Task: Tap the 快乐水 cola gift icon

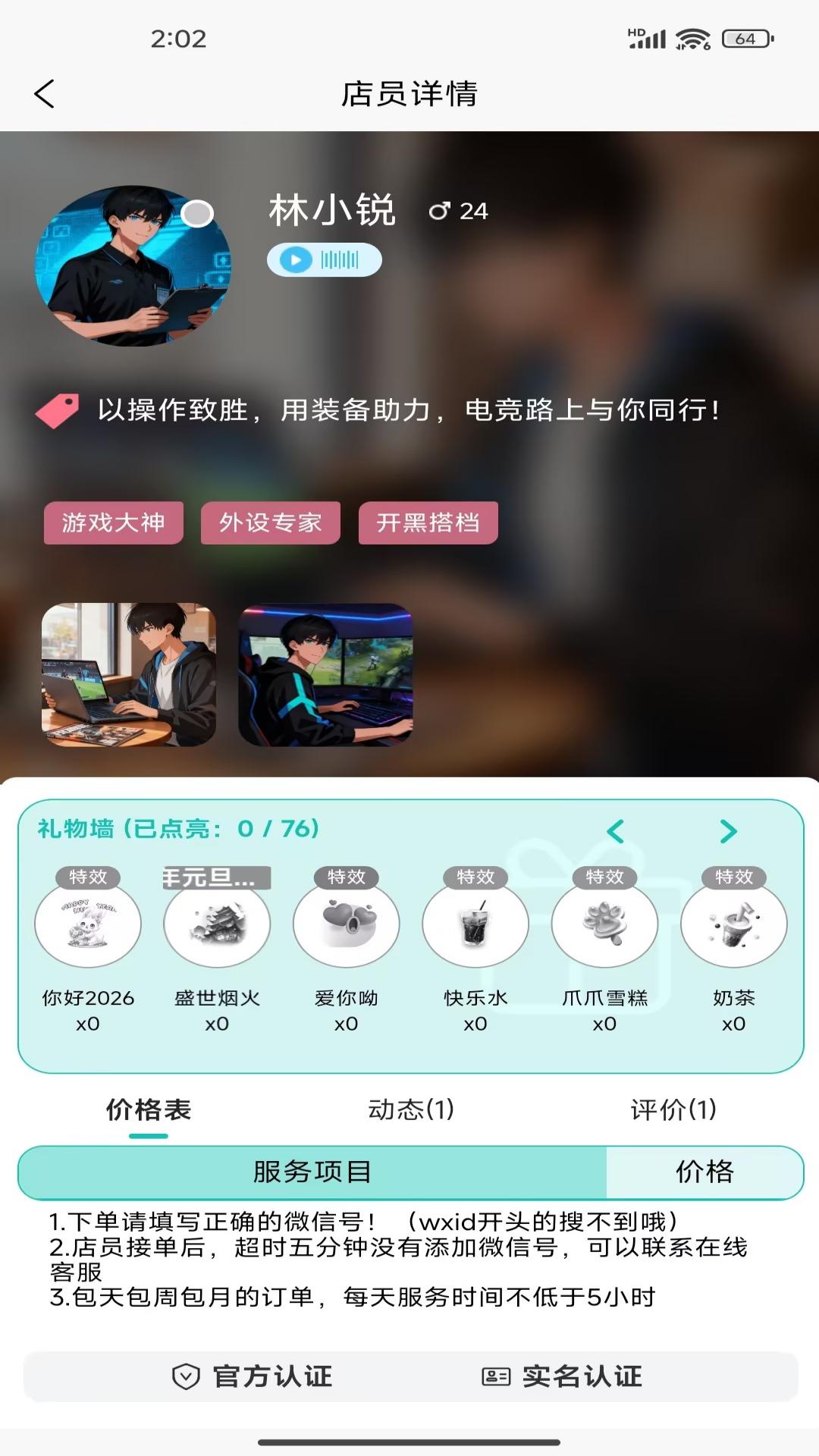Action: coord(475,922)
